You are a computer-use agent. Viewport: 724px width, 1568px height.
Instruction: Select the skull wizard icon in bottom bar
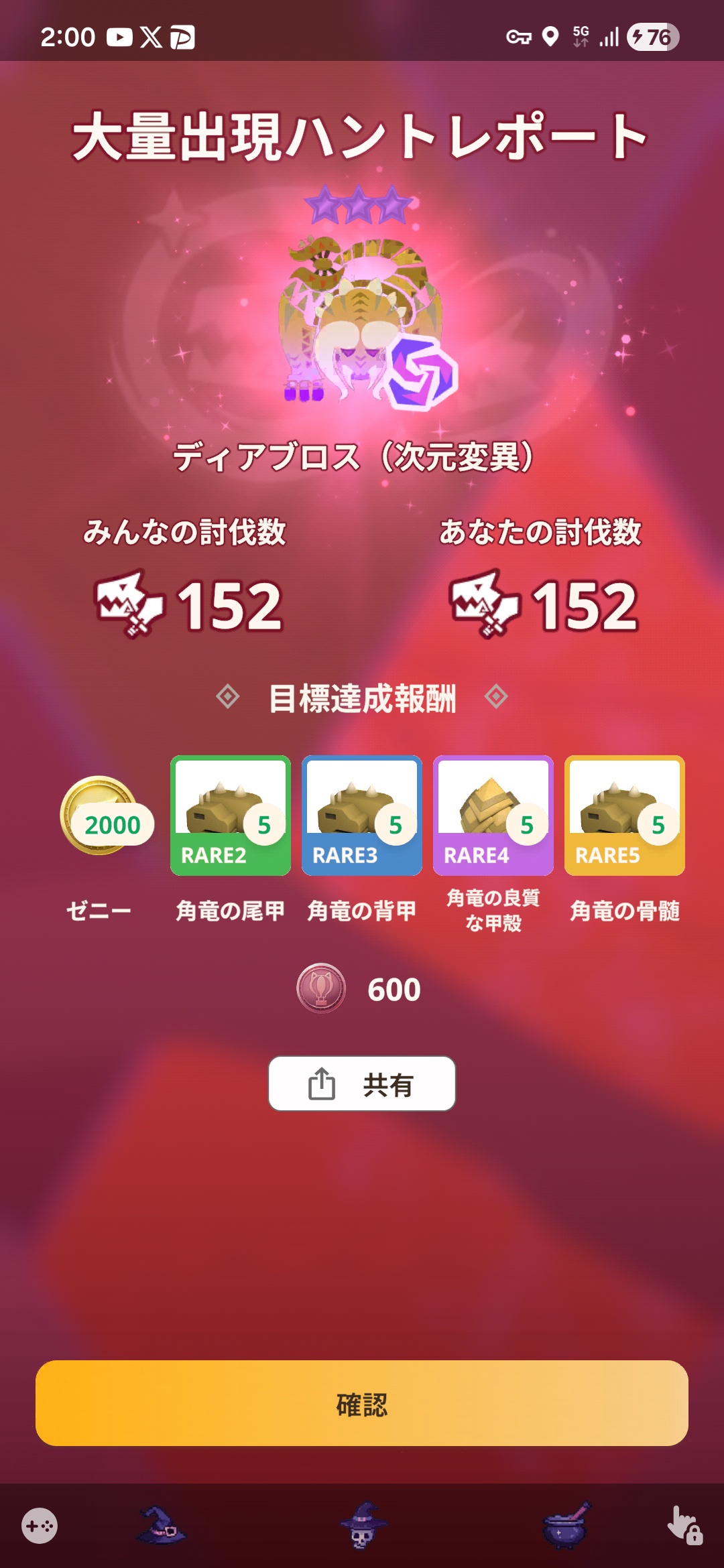click(x=362, y=1526)
